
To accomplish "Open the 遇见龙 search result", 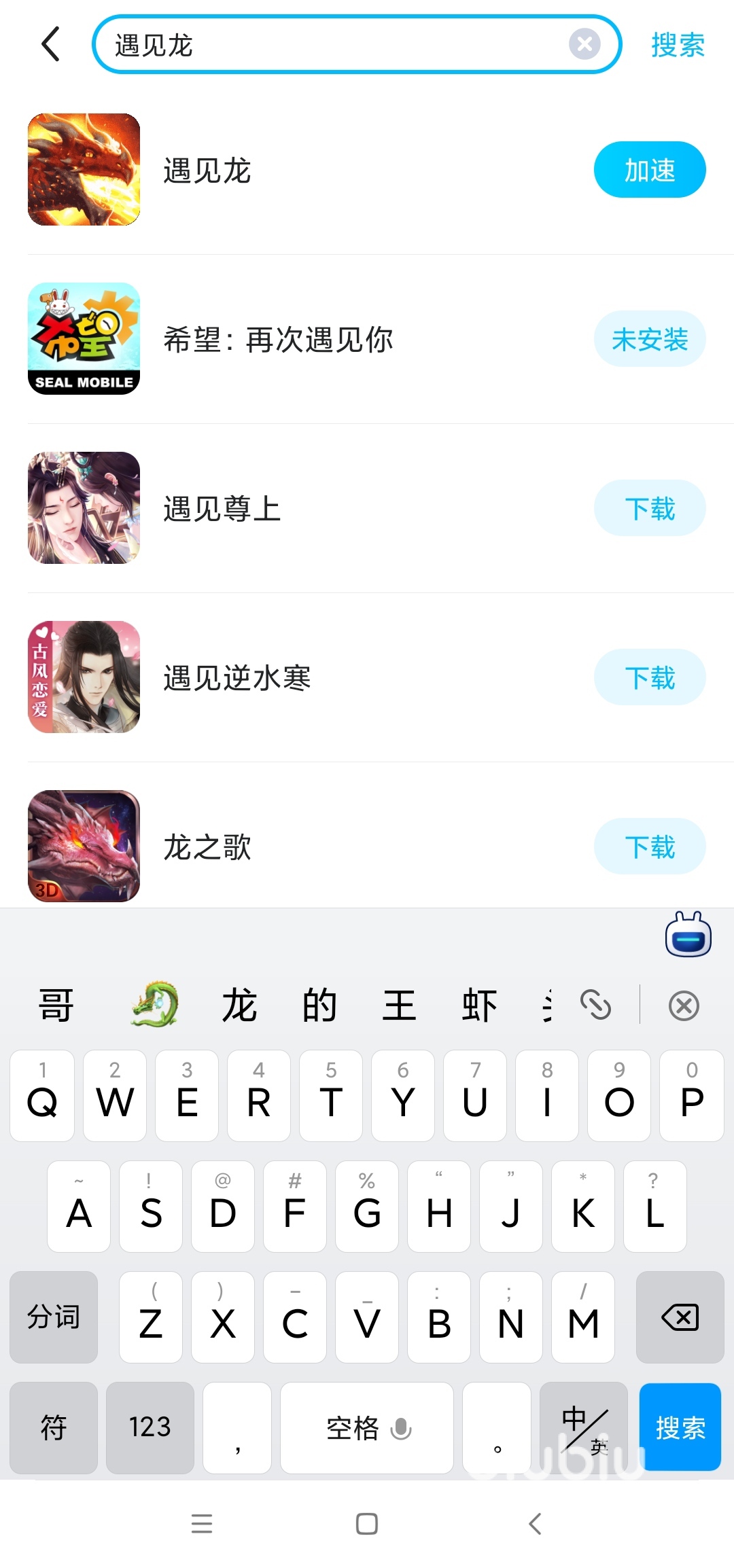I will pyautogui.click(x=207, y=170).
